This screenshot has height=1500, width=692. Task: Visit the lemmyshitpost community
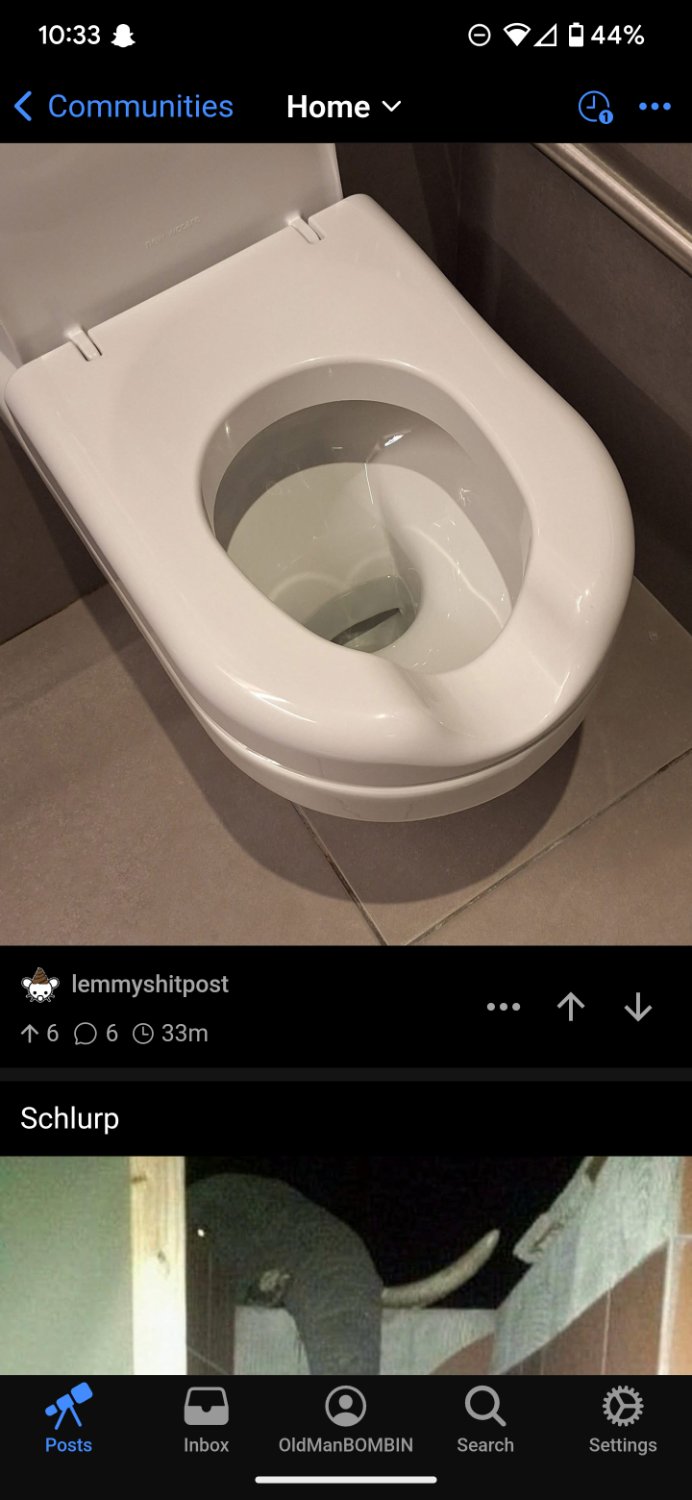(149, 984)
